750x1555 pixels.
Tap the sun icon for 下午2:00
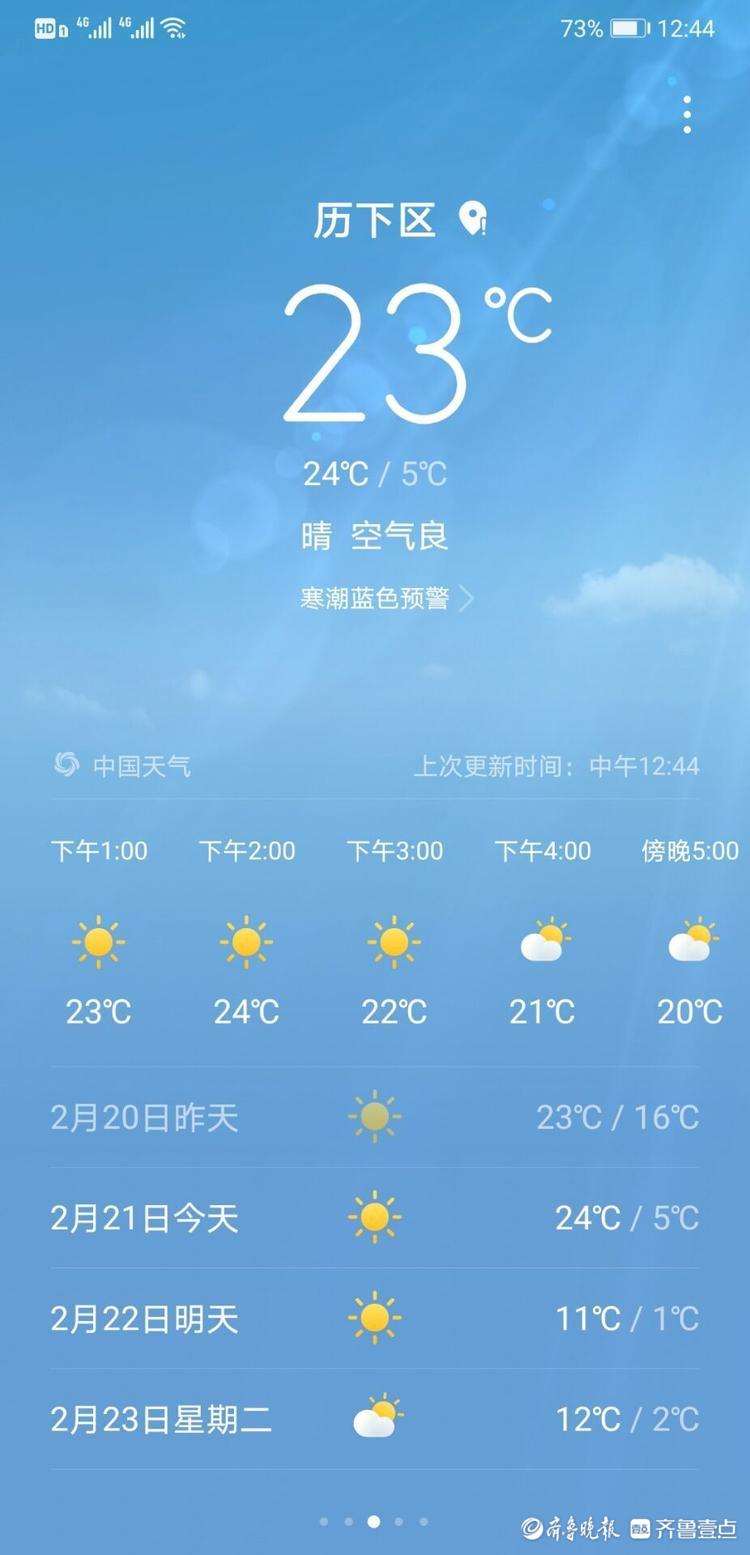tap(246, 940)
